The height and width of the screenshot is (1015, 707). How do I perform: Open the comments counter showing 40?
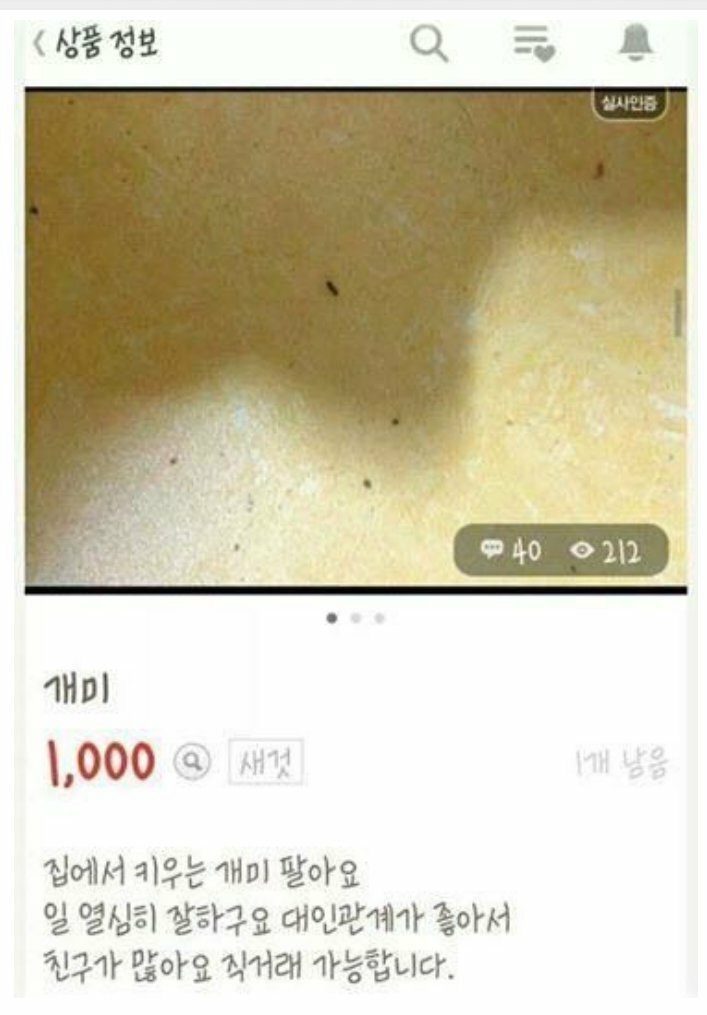tap(510, 551)
